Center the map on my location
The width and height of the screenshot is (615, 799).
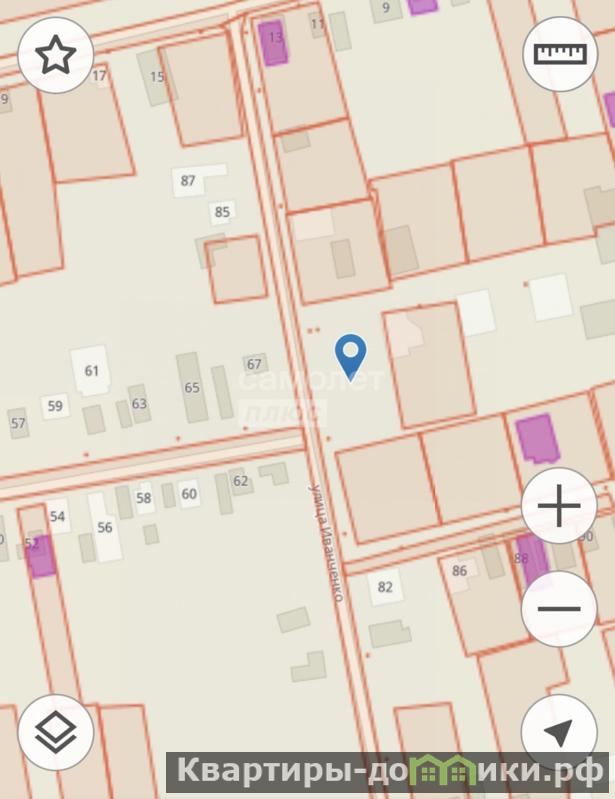pyautogui.click(x=559, y=732)
